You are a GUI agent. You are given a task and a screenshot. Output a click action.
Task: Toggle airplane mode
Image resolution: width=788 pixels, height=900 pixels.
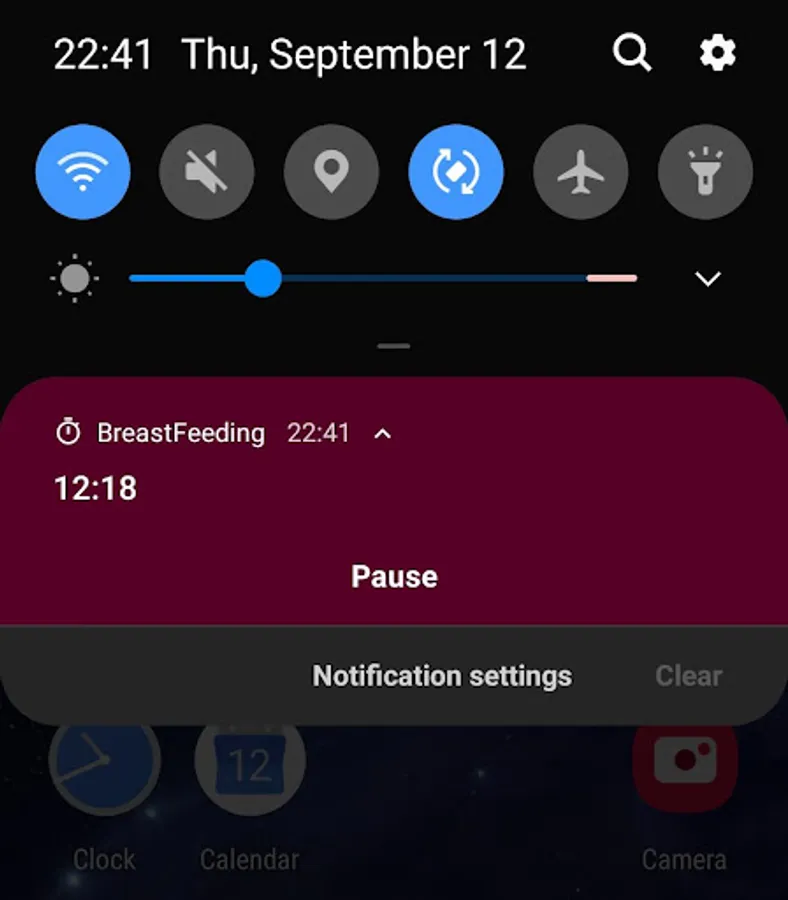[581, 171]
